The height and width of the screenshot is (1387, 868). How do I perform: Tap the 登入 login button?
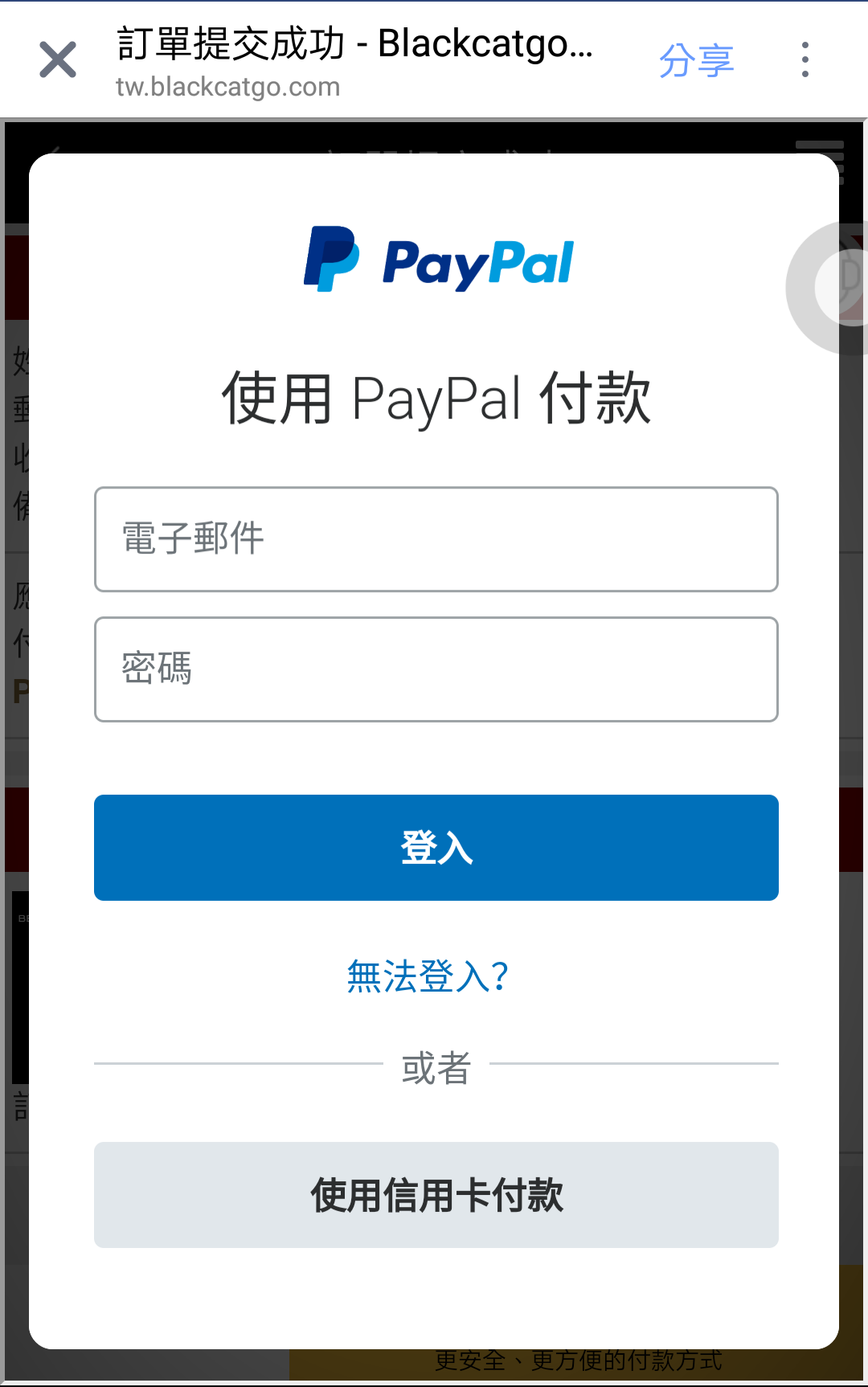pyautogui.click(x=436, y=848)
